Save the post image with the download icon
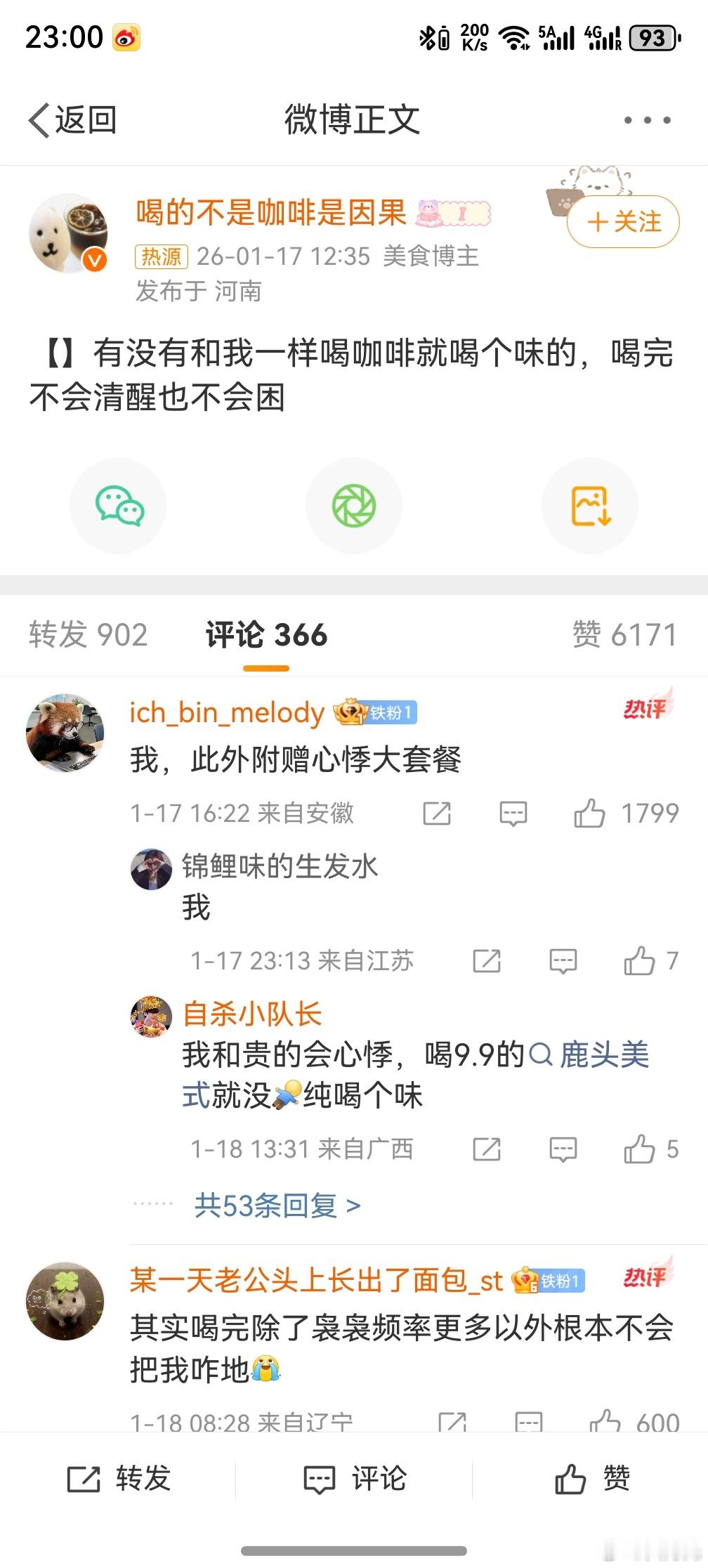Screen dimensions: 708x1568 590,504
